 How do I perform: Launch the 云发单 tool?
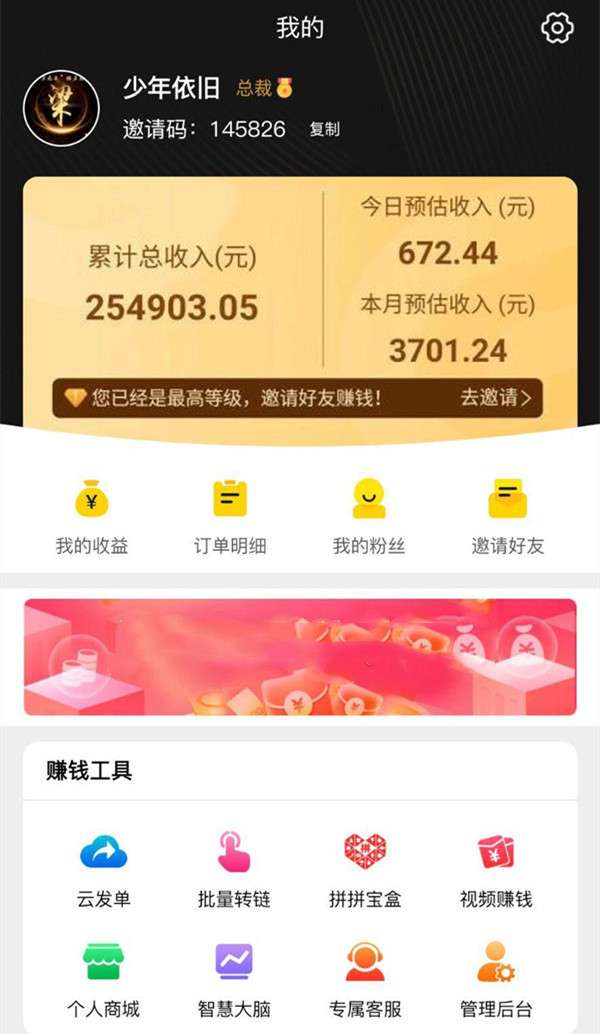[x=104, y=870]
